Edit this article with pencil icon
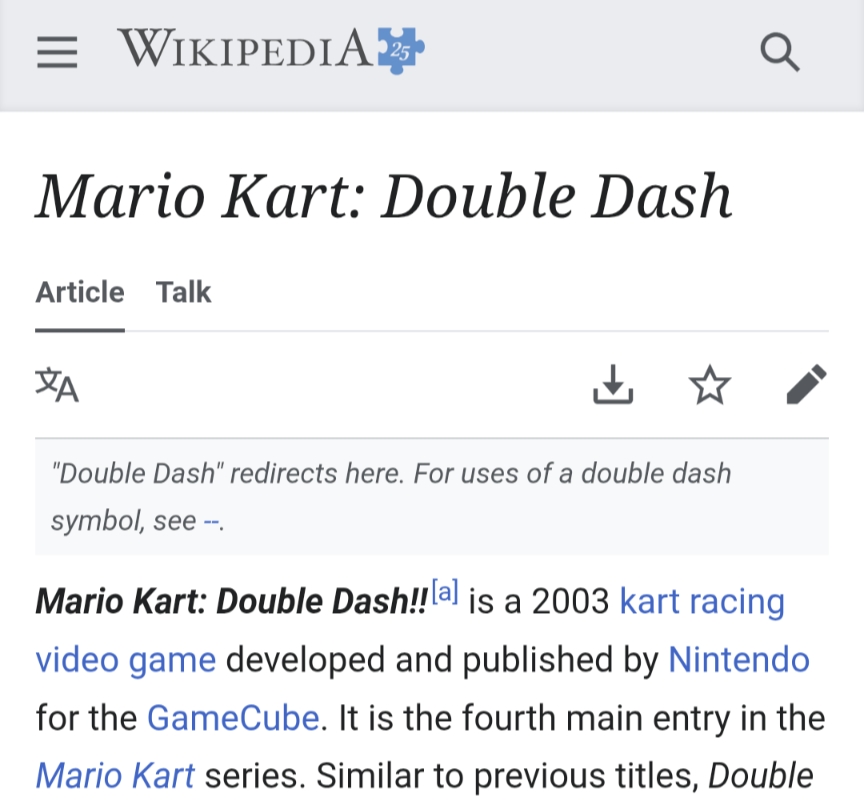 click(806, 385)
